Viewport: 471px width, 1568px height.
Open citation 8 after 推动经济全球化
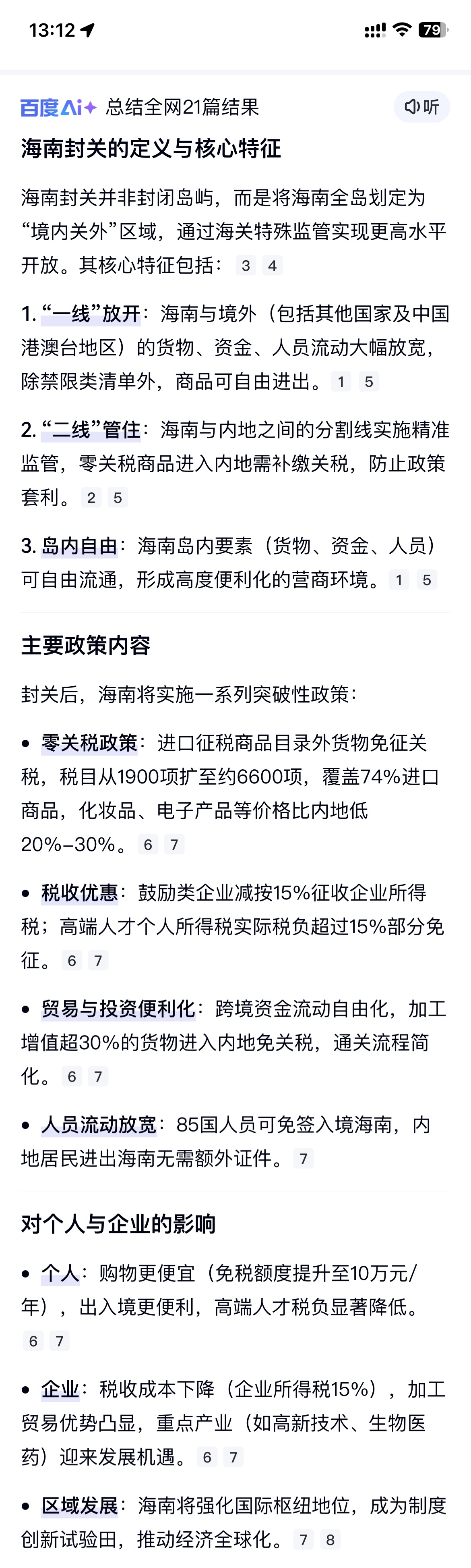[x=330, y=1540]
